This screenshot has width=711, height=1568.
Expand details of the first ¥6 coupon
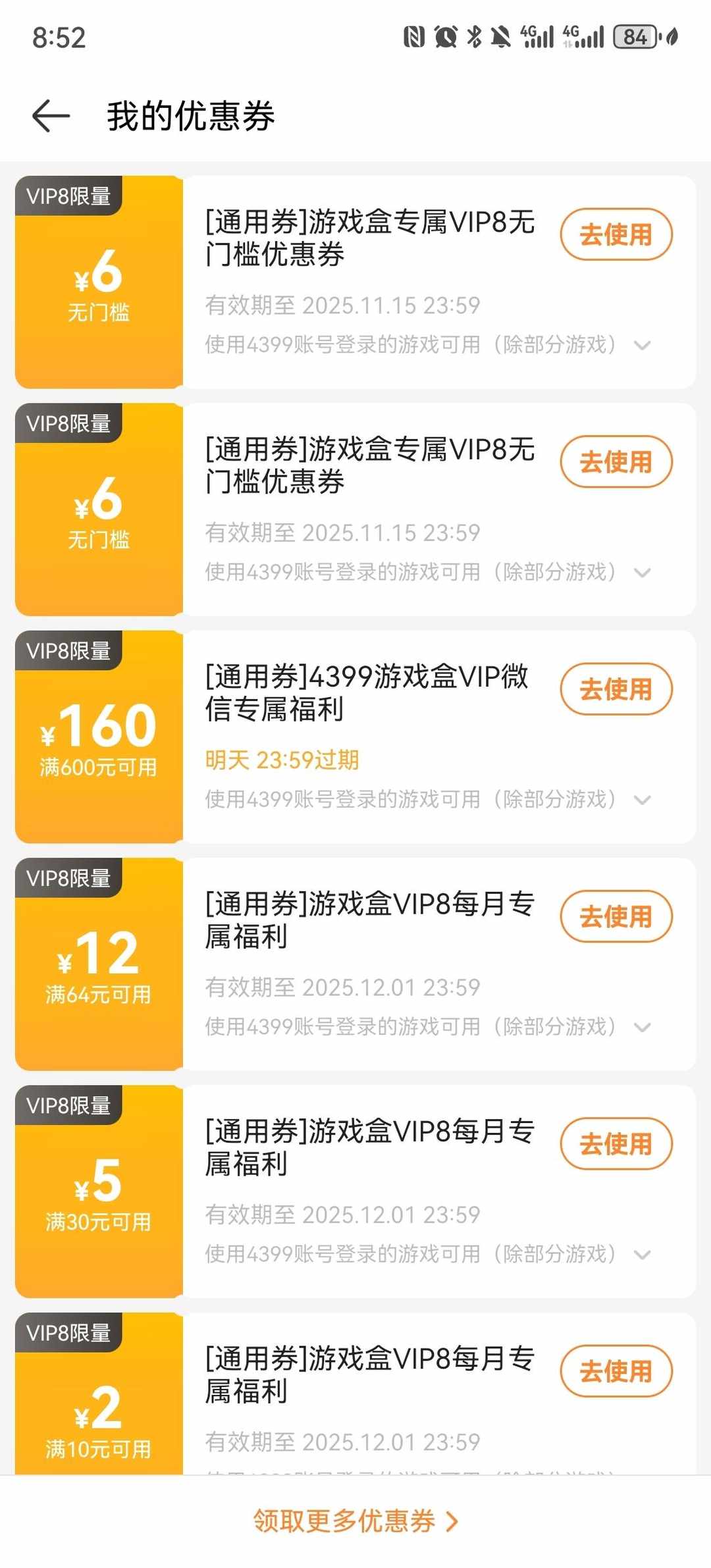(642, 345)
